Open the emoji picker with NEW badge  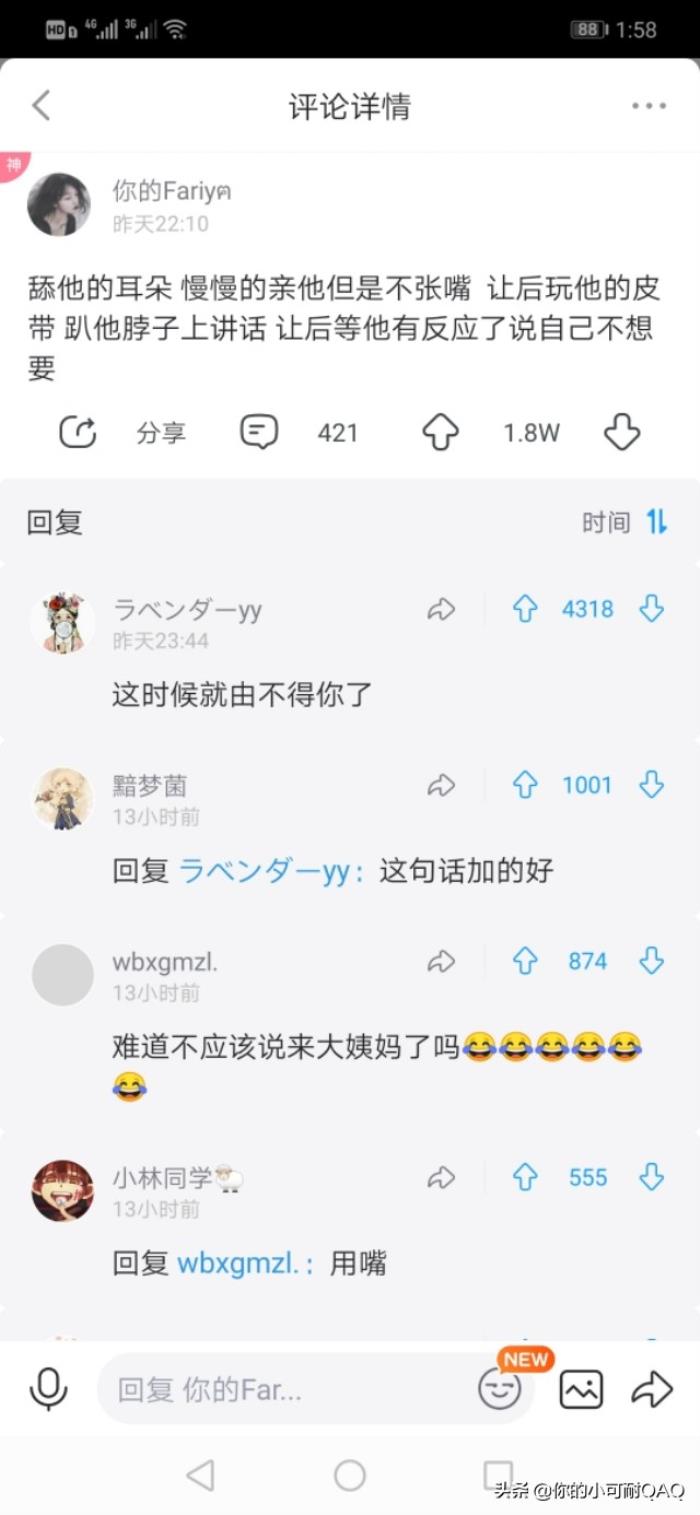click(x=500, y=1389)
